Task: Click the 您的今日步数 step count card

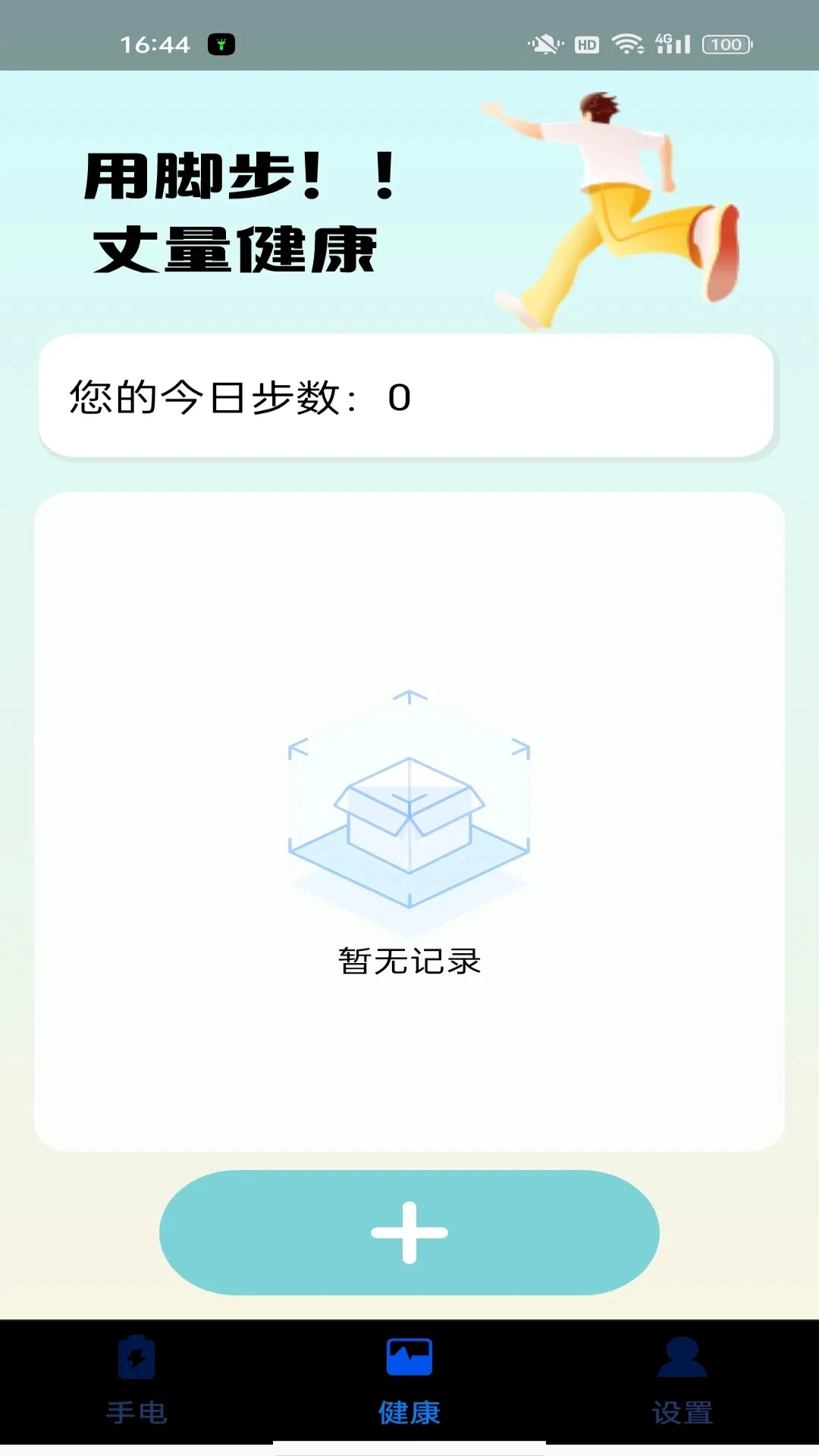Action: click(409, 398)
